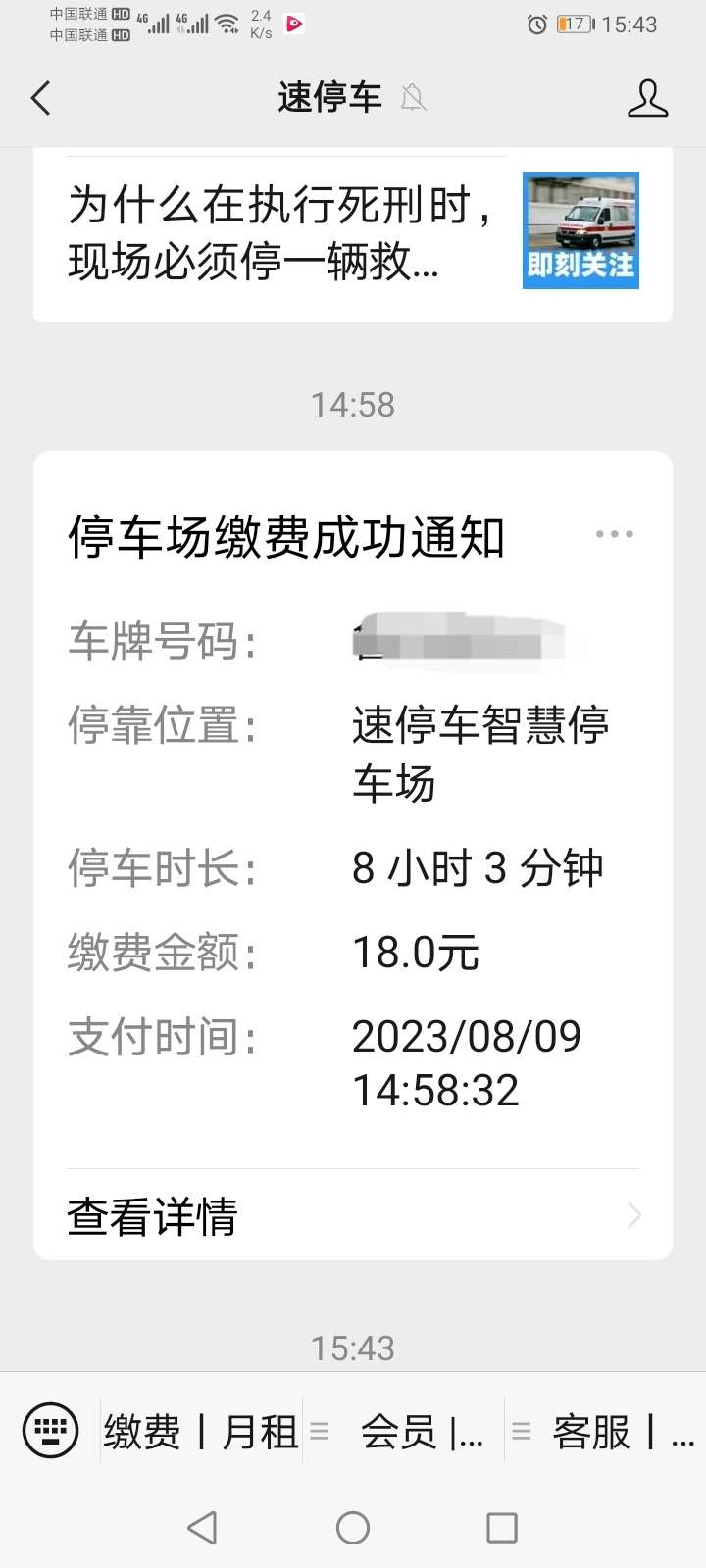Screen dimensions: 706x1568
Task: Switch to the keyboard input mode
Action: point(50,1432)
